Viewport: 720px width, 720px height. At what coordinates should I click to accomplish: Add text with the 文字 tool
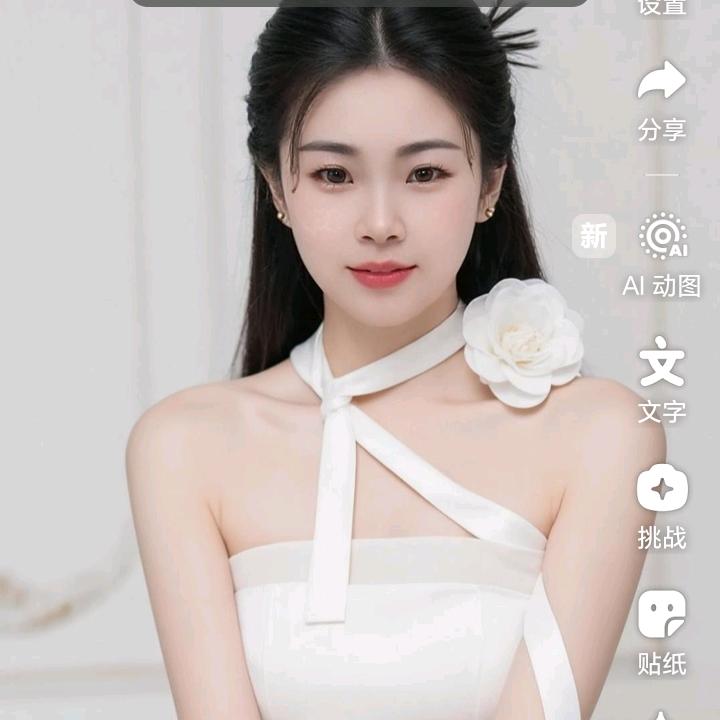(662, 380)
